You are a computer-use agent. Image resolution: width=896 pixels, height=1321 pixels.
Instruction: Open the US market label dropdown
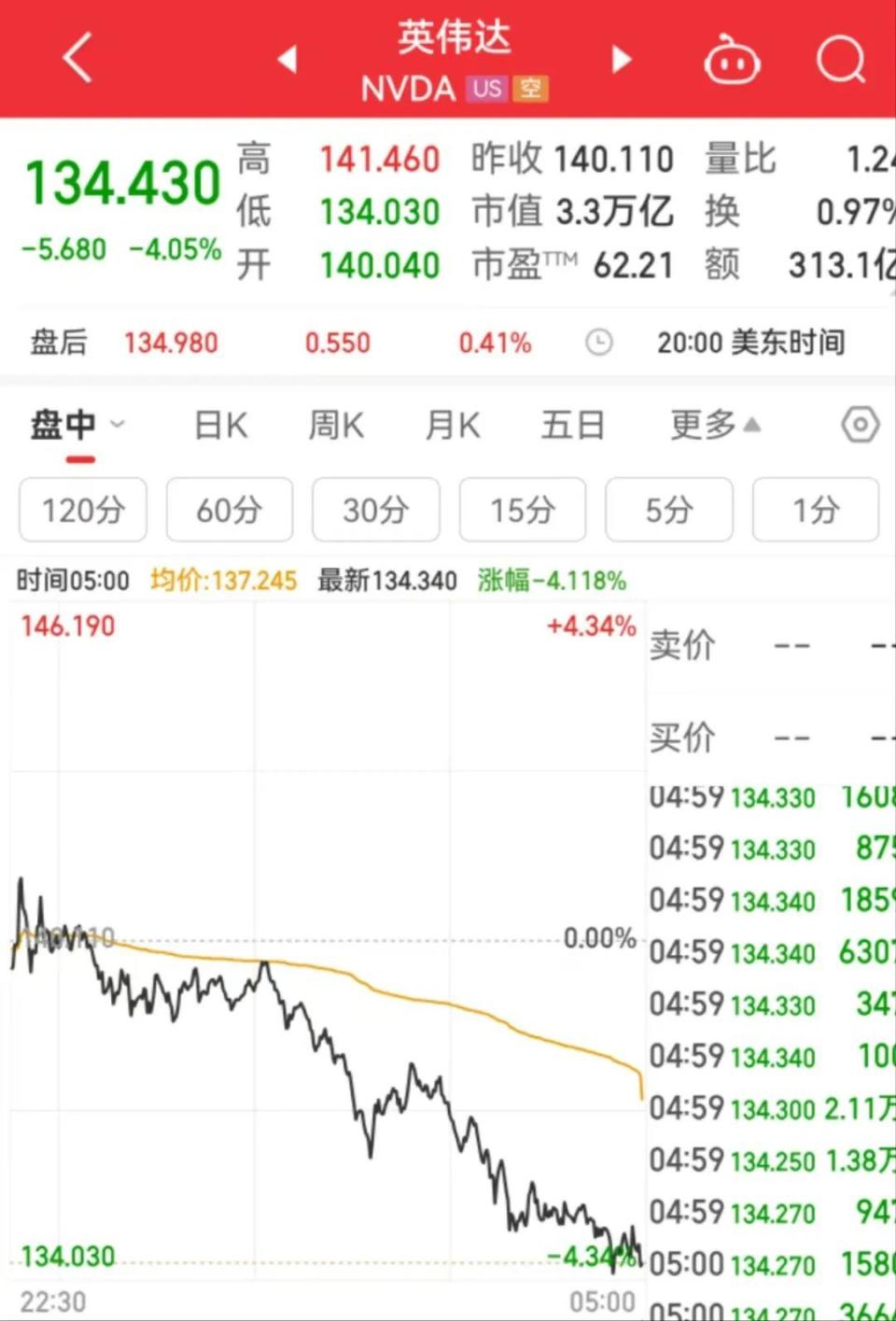[487, 90]
